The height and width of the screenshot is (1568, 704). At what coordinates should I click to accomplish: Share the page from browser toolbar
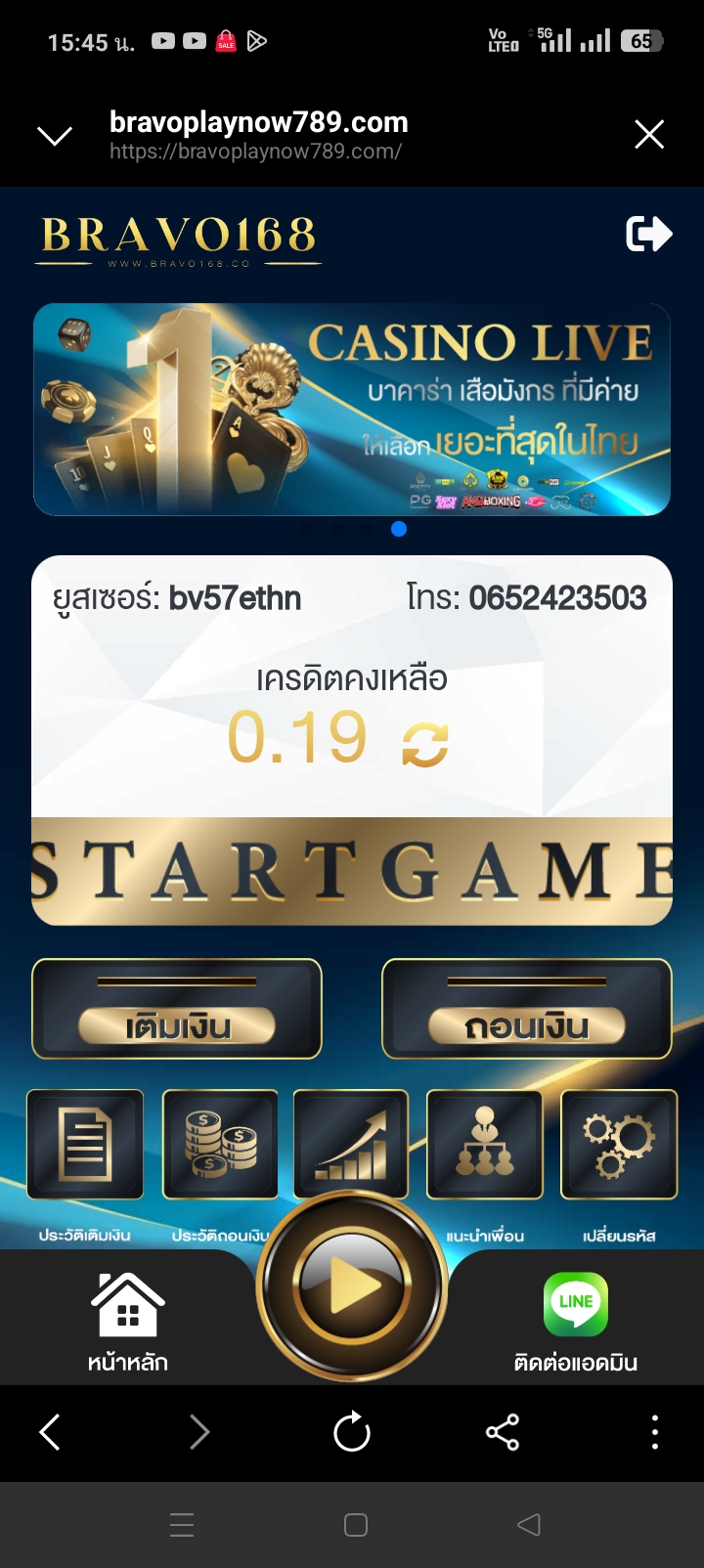pyautogui.click(x=503, y=1433)
